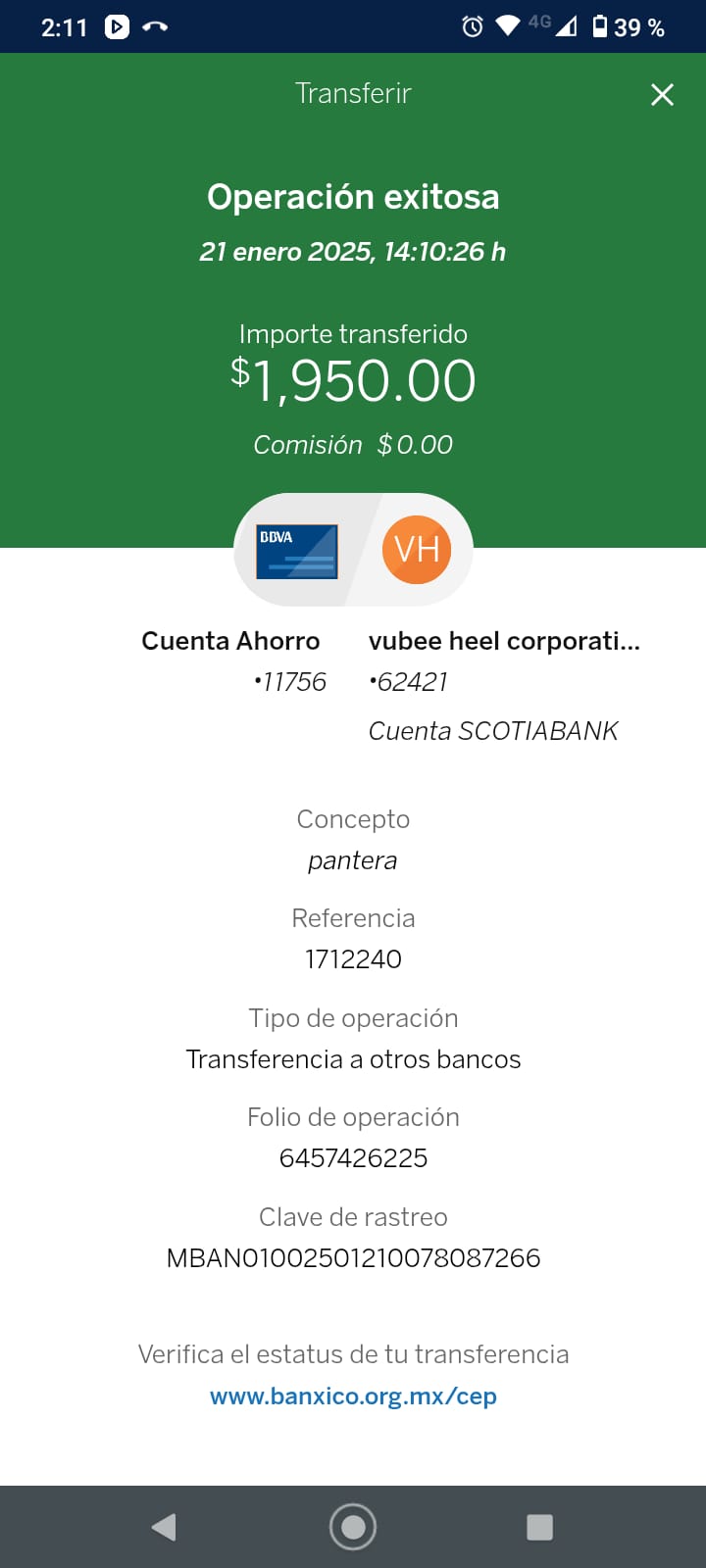Tap the system home button
This screenshot has height=1568, width=706.
click(353, 1527)
